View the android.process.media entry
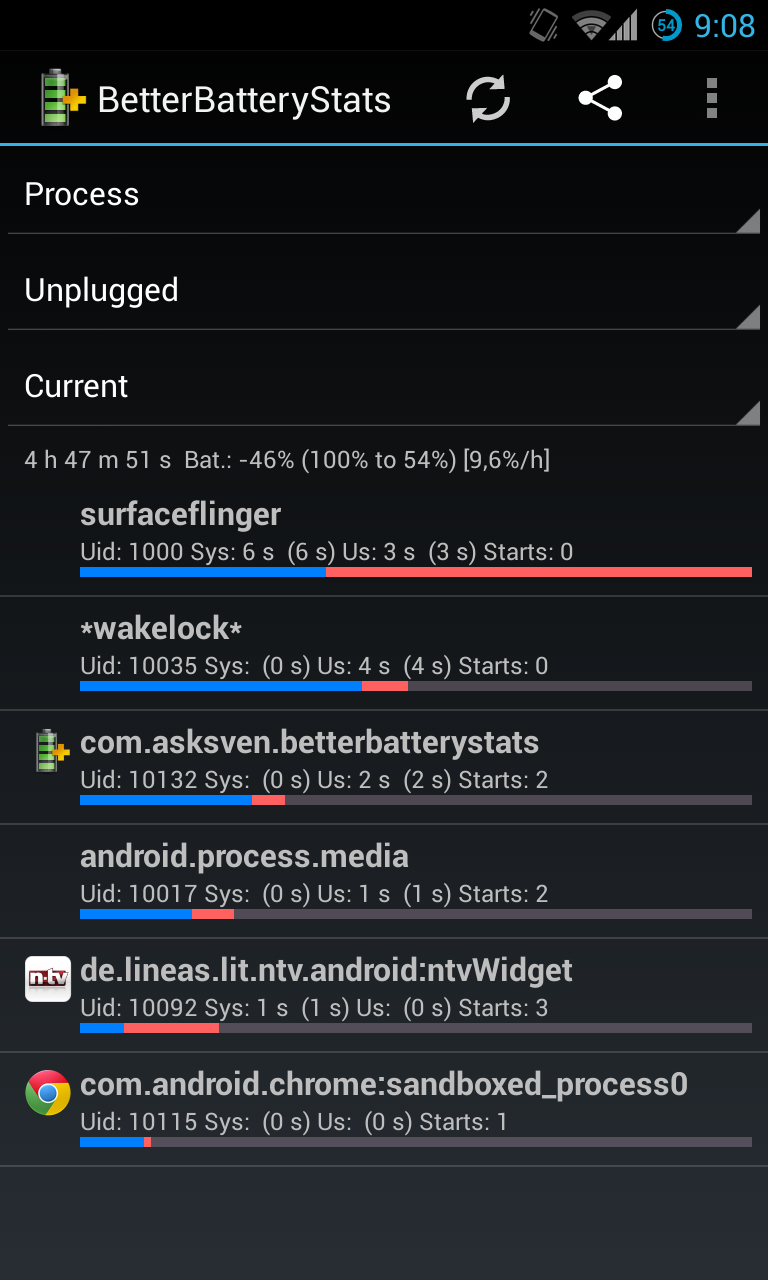This screenshot has height=1280, width=768. (x=384, y=882)
